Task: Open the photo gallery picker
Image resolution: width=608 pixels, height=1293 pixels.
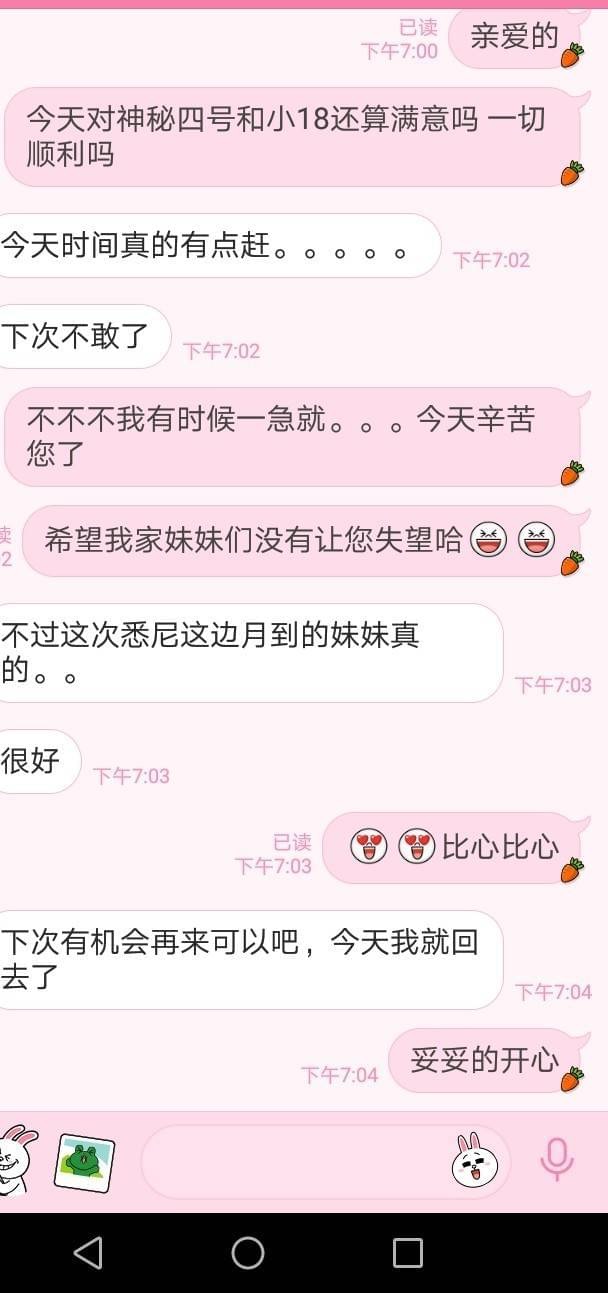Action: [84, 1162]
